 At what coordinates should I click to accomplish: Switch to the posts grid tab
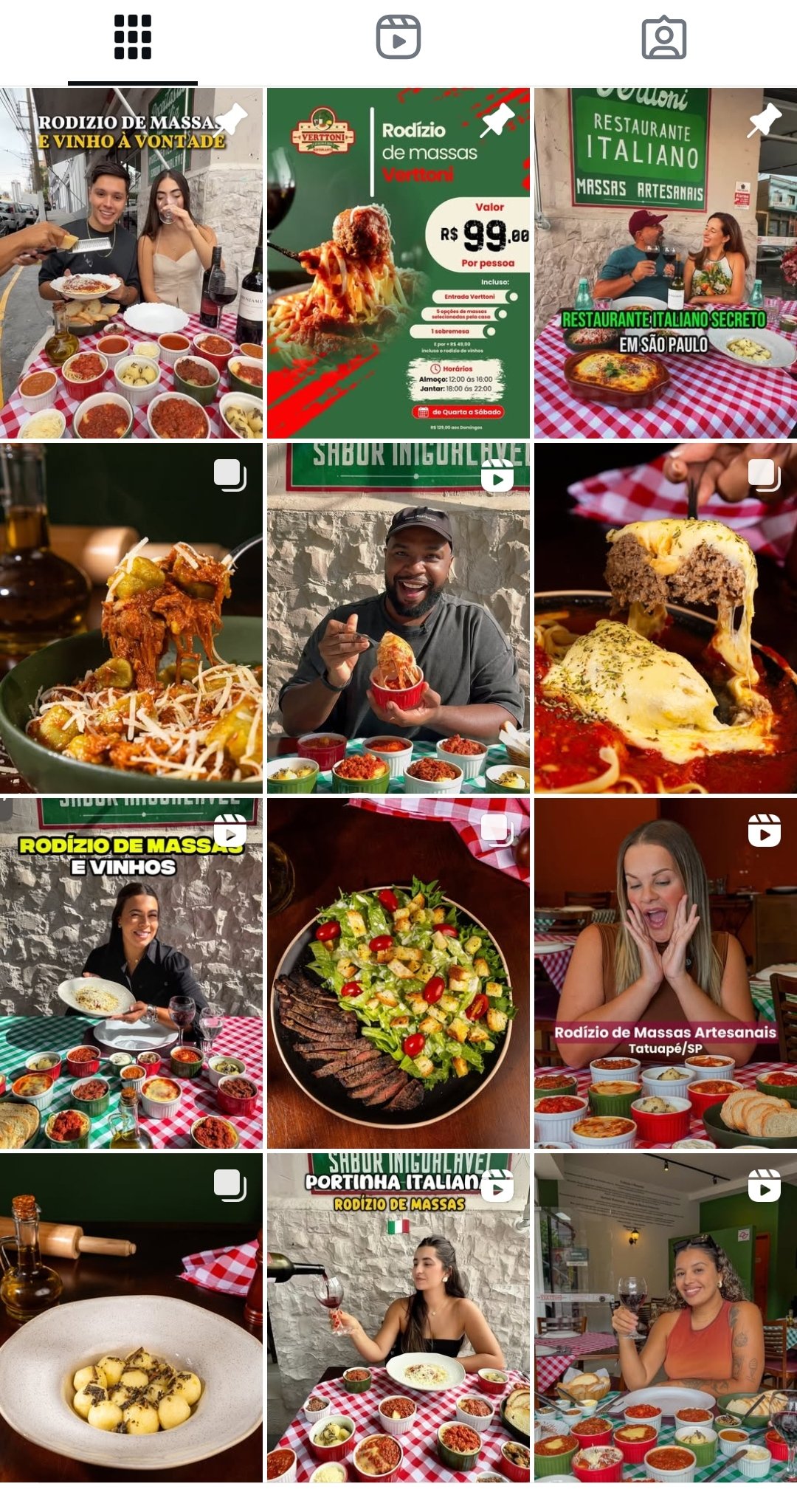pyautogui.click(x=133, y=37)
